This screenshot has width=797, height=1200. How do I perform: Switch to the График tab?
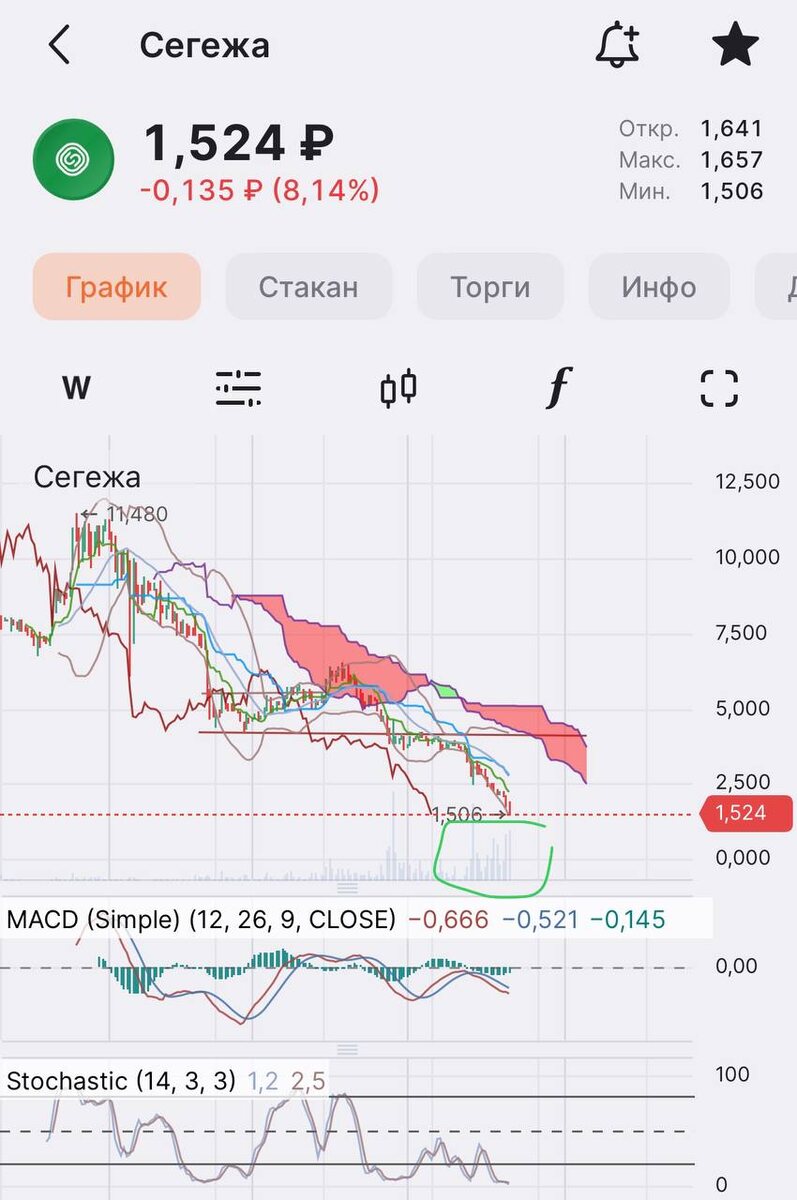click(x=116, y=287)
